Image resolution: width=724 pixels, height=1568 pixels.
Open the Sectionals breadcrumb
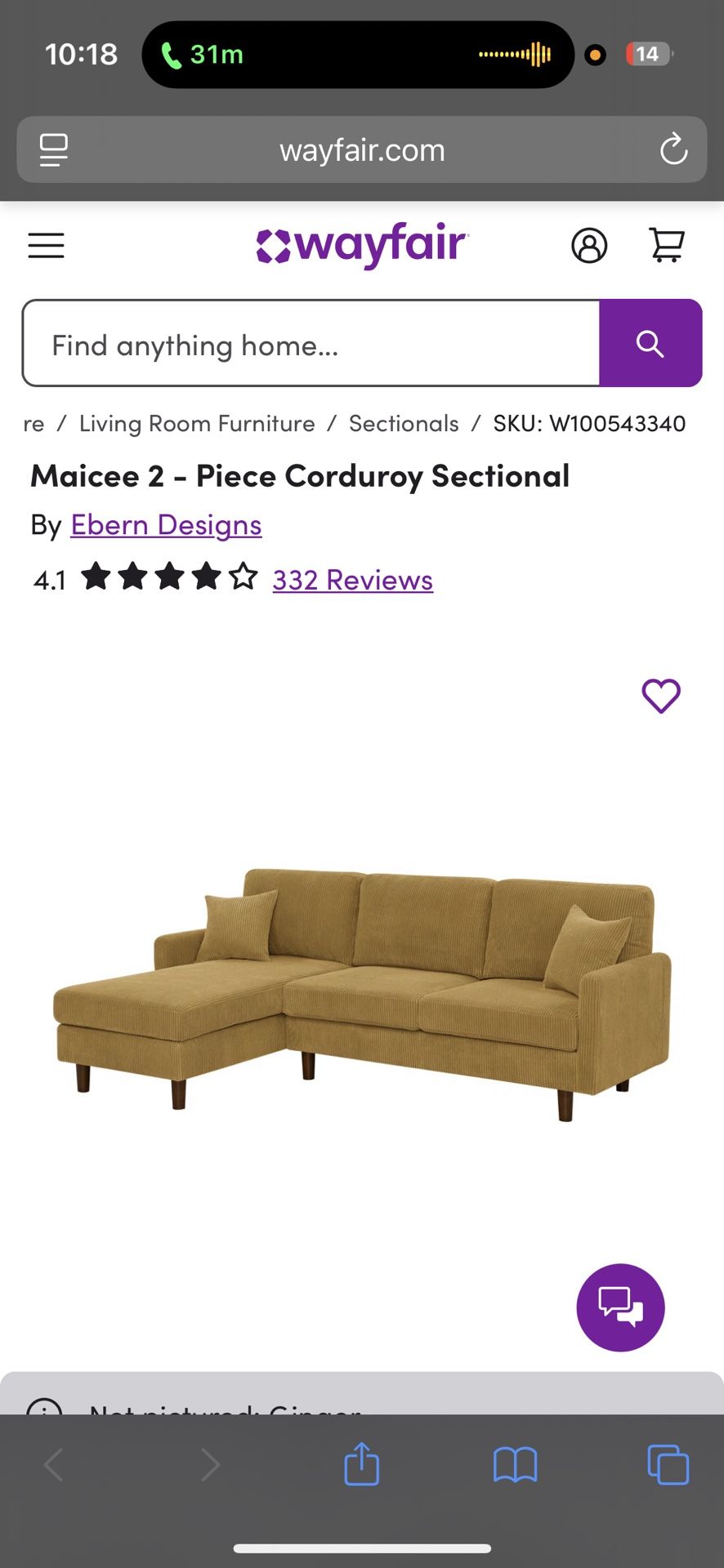click(403, 423)
